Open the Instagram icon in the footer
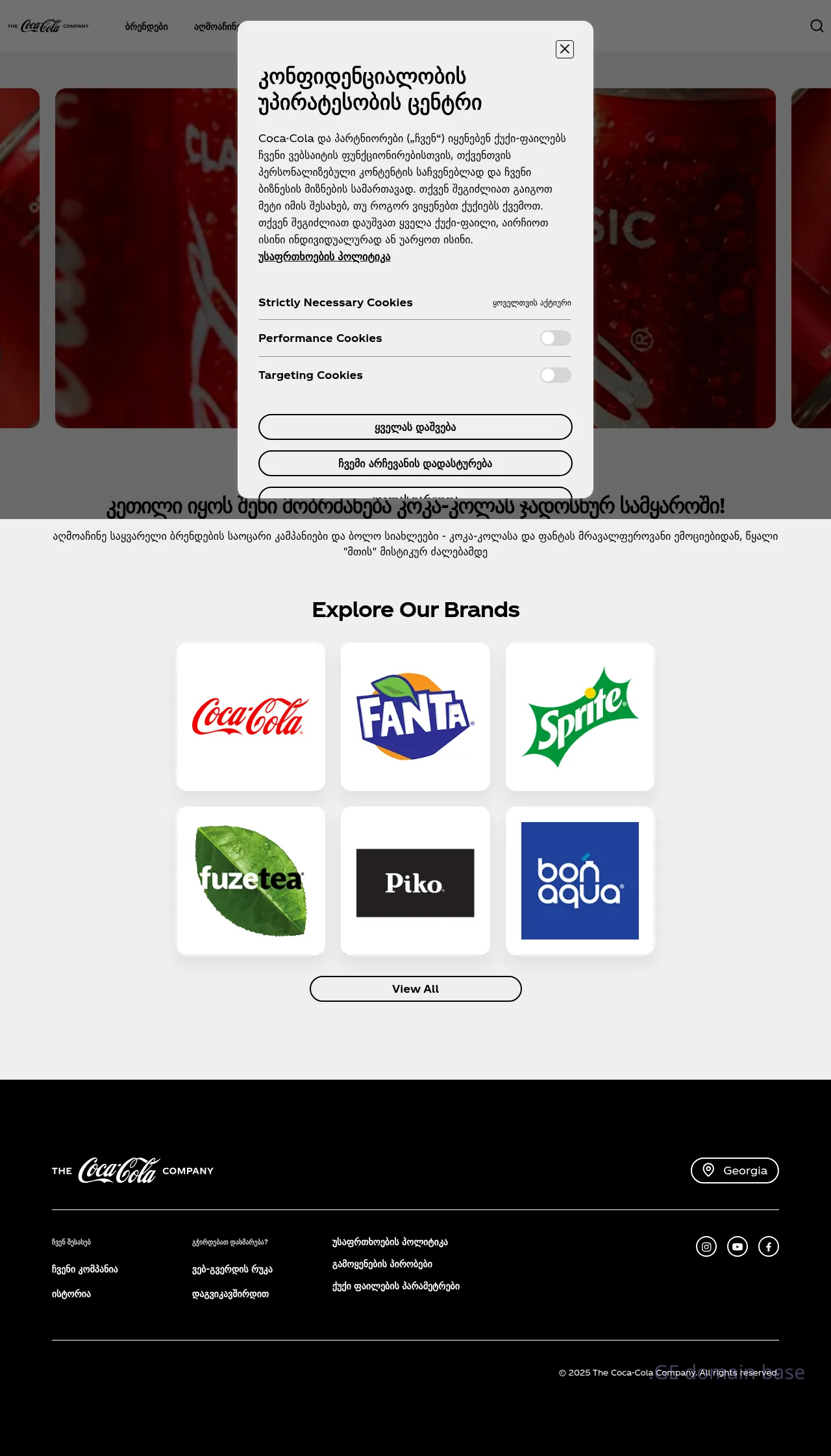The width and height of the screenshot is (831, 1456). pyautogui.click(x=706, y=1246)
